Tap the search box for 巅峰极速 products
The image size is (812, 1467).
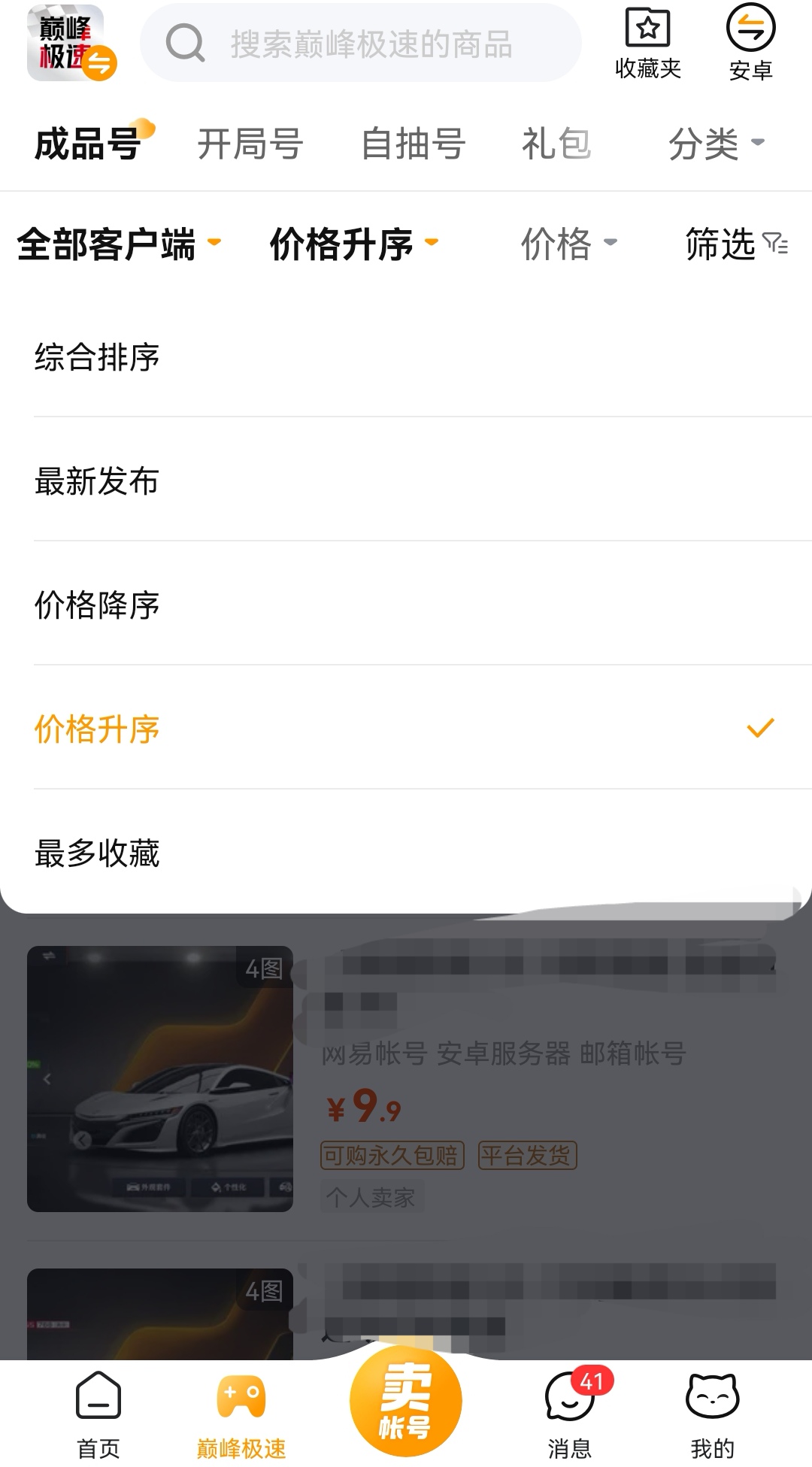[361, 44]
